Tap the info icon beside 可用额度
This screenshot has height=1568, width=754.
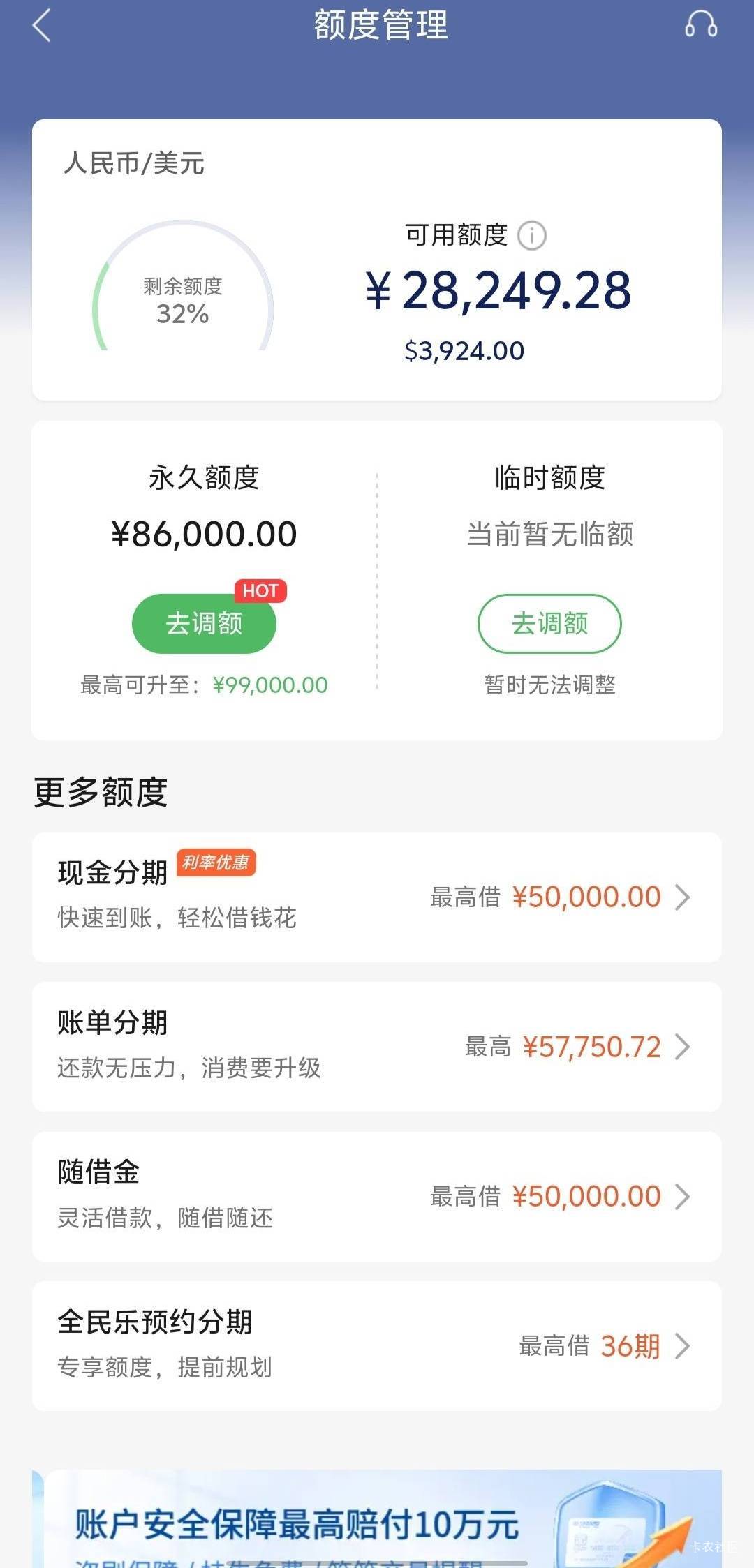point(531,235)
